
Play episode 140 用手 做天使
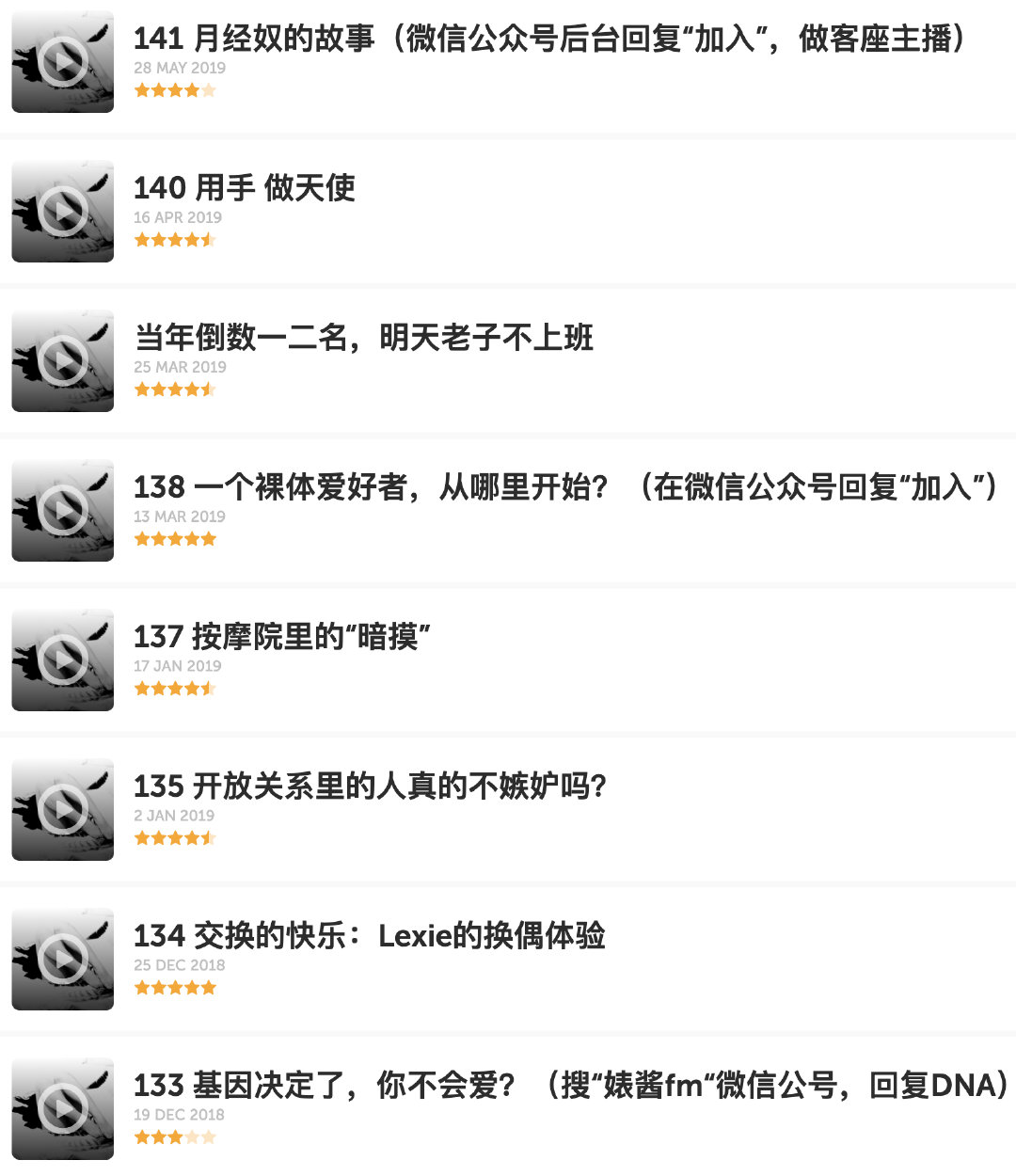pos(62,212)
